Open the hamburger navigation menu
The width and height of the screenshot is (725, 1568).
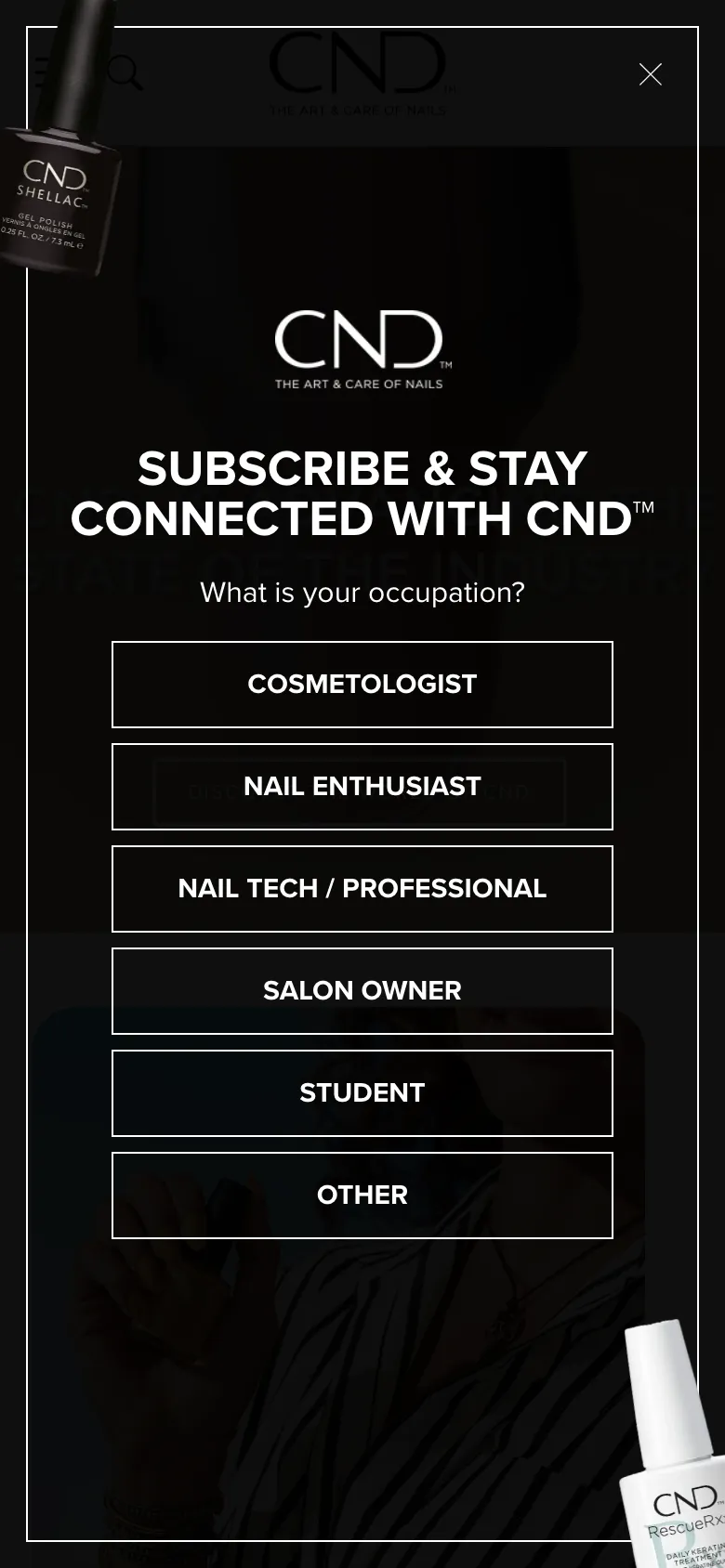41,72
